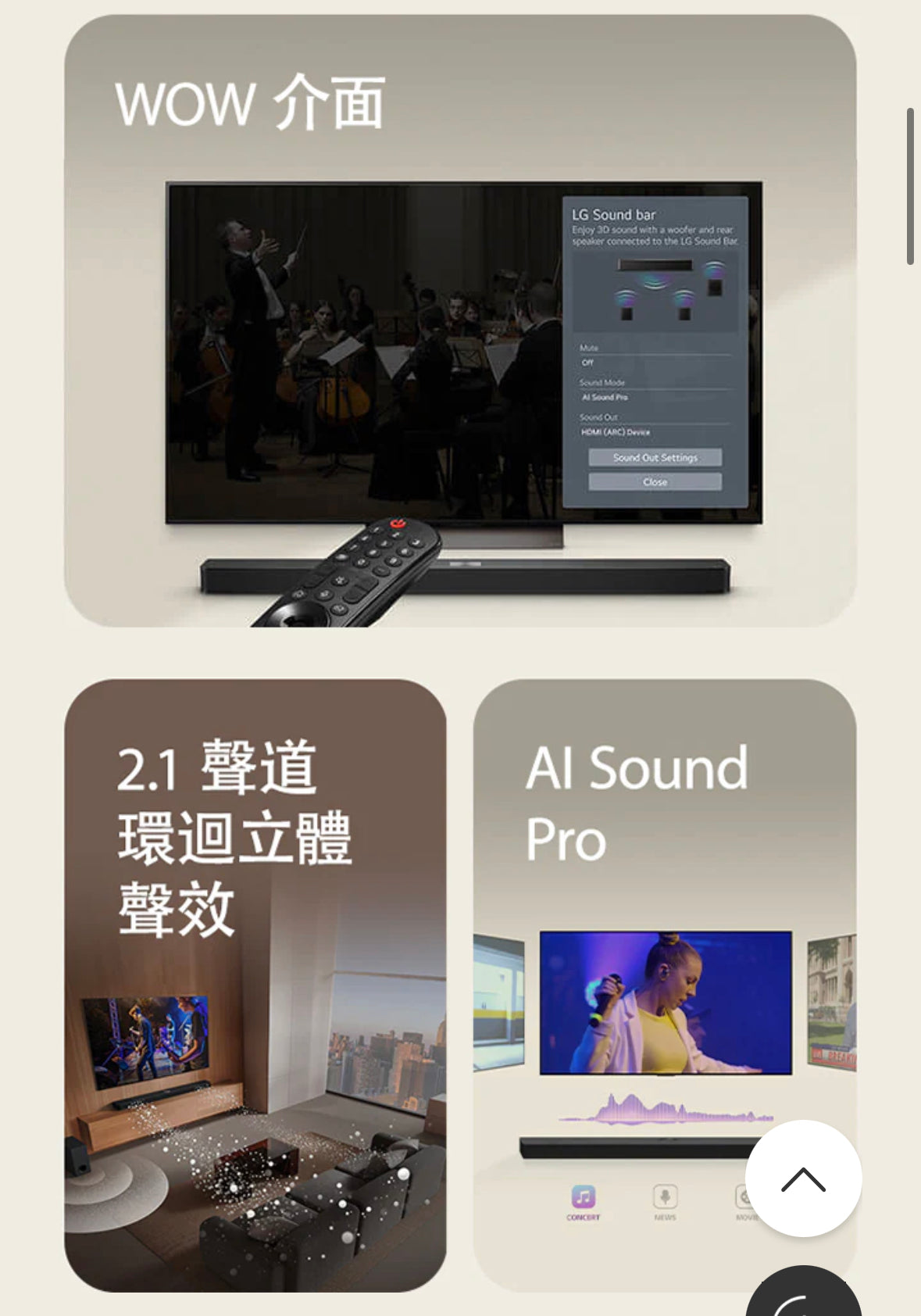This screenshot has height=1316, width=921.
Task: Click the microphone icon above the NEWS label
Action: click(x=666, y=1196)
